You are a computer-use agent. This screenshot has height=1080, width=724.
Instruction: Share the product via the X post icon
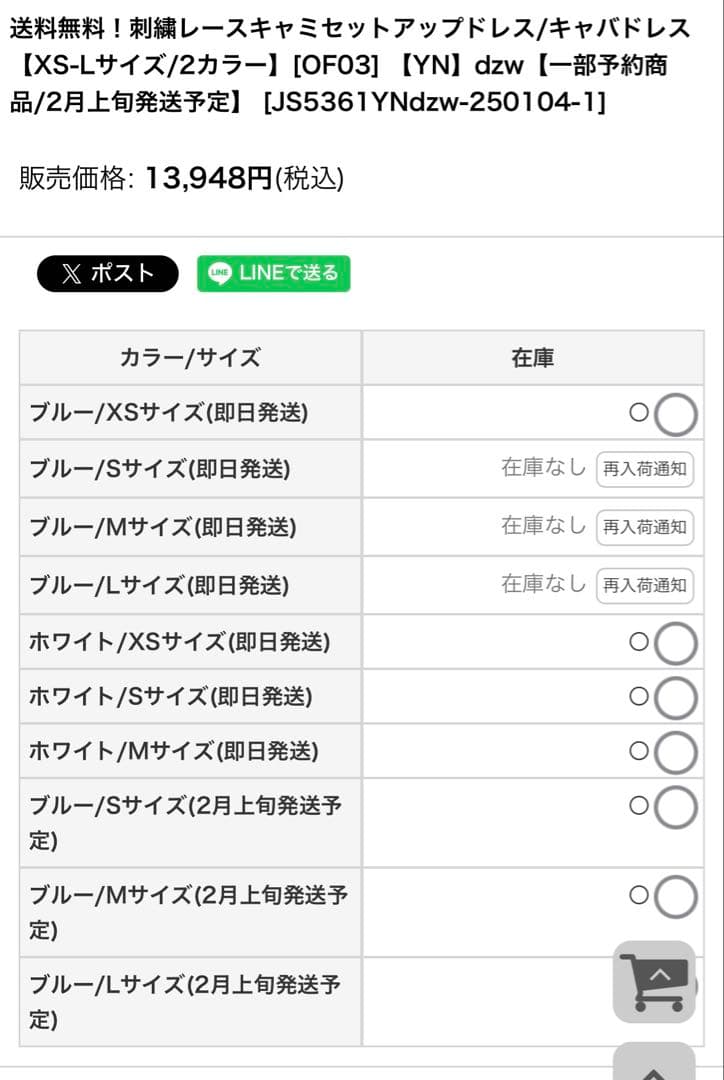(x=107, y=272)
